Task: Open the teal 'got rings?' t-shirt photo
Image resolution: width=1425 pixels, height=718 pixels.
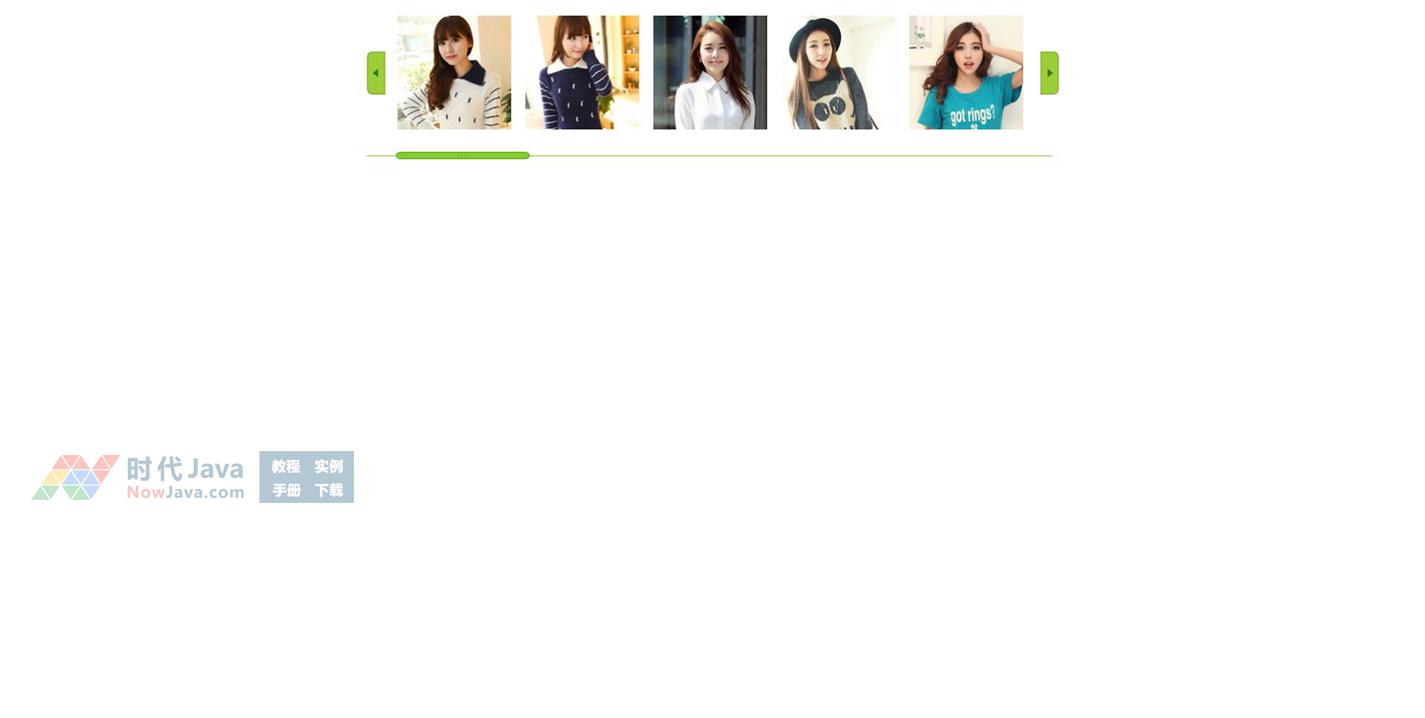Action: click(966, 72)
